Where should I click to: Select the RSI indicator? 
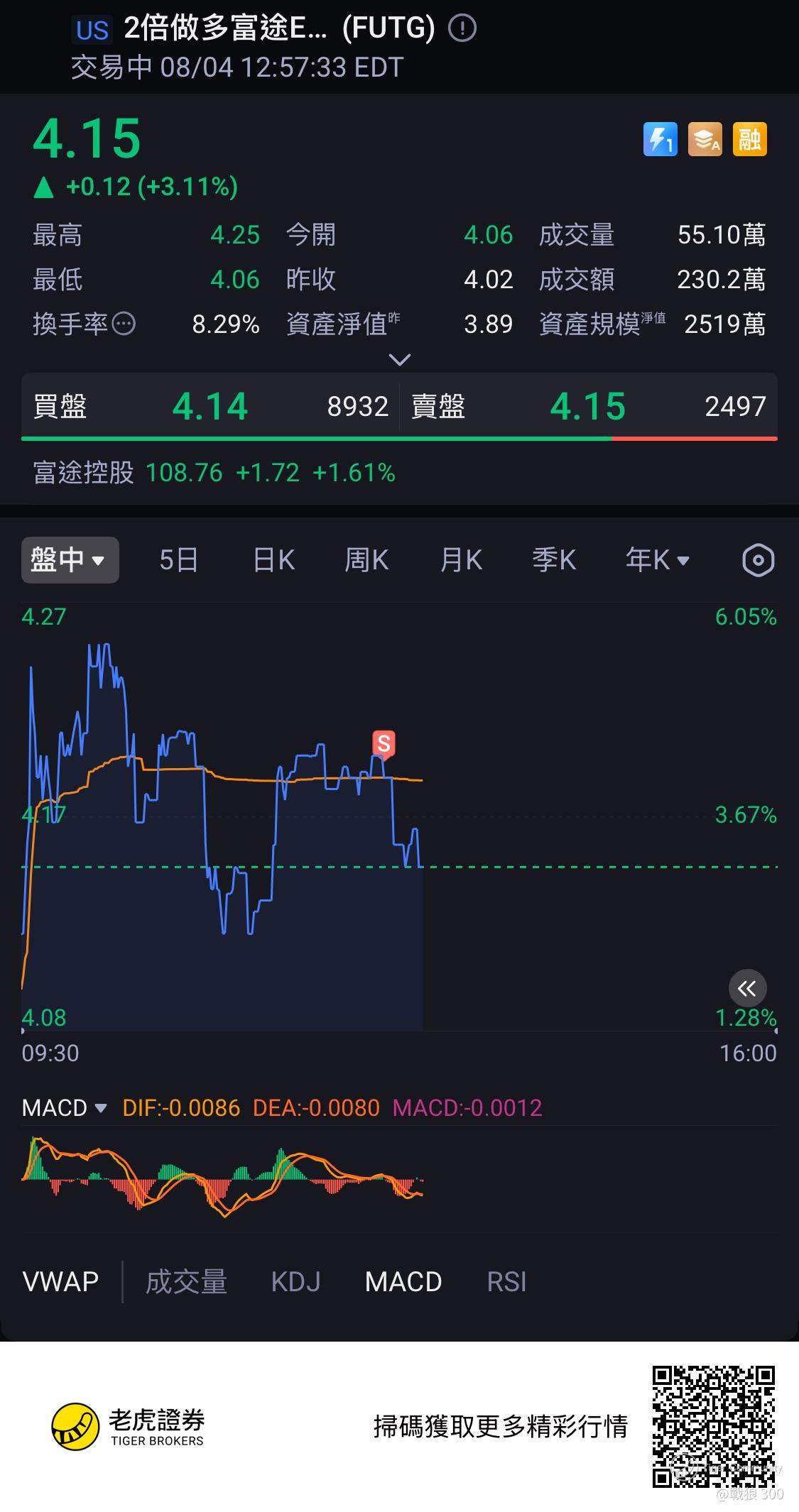(506, 1282)
